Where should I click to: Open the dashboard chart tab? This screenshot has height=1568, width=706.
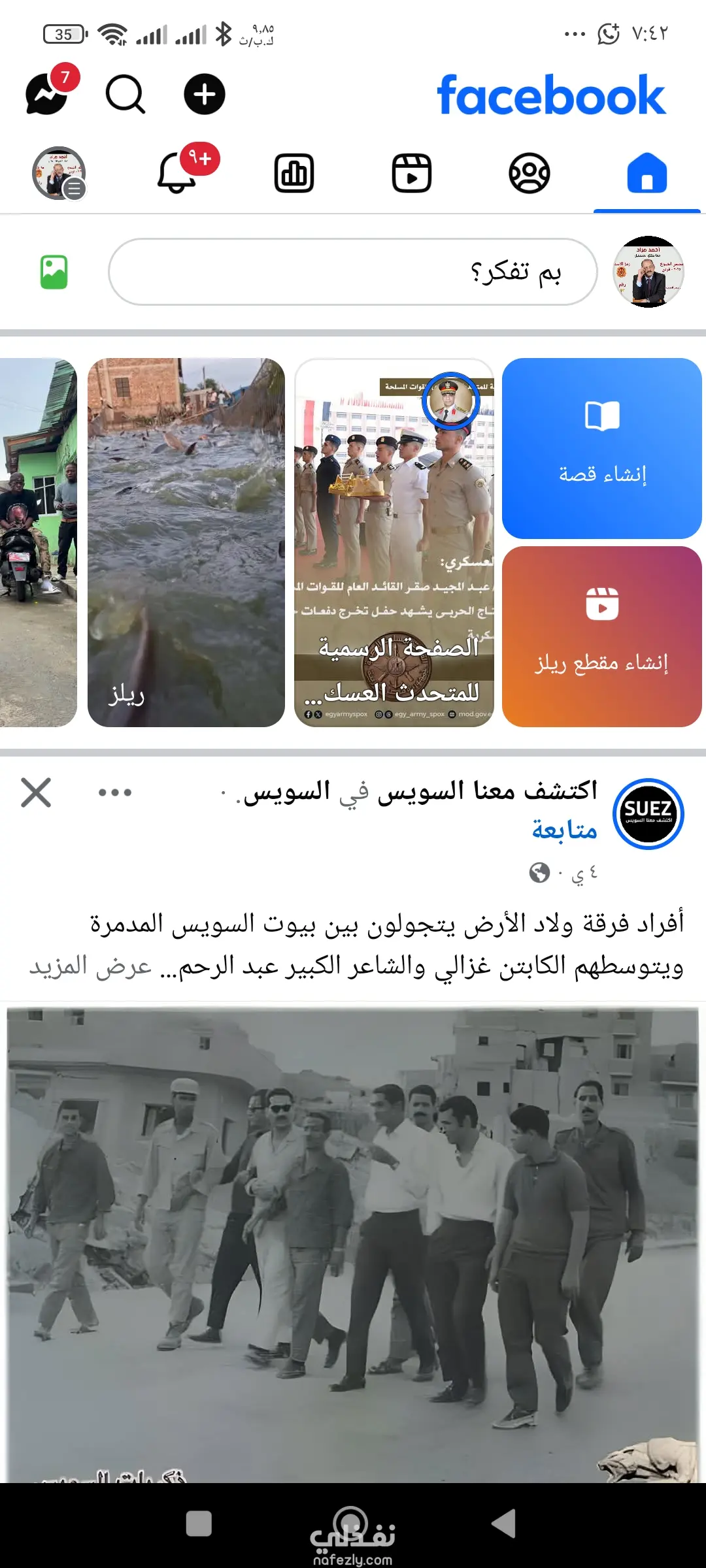(294, 174)
